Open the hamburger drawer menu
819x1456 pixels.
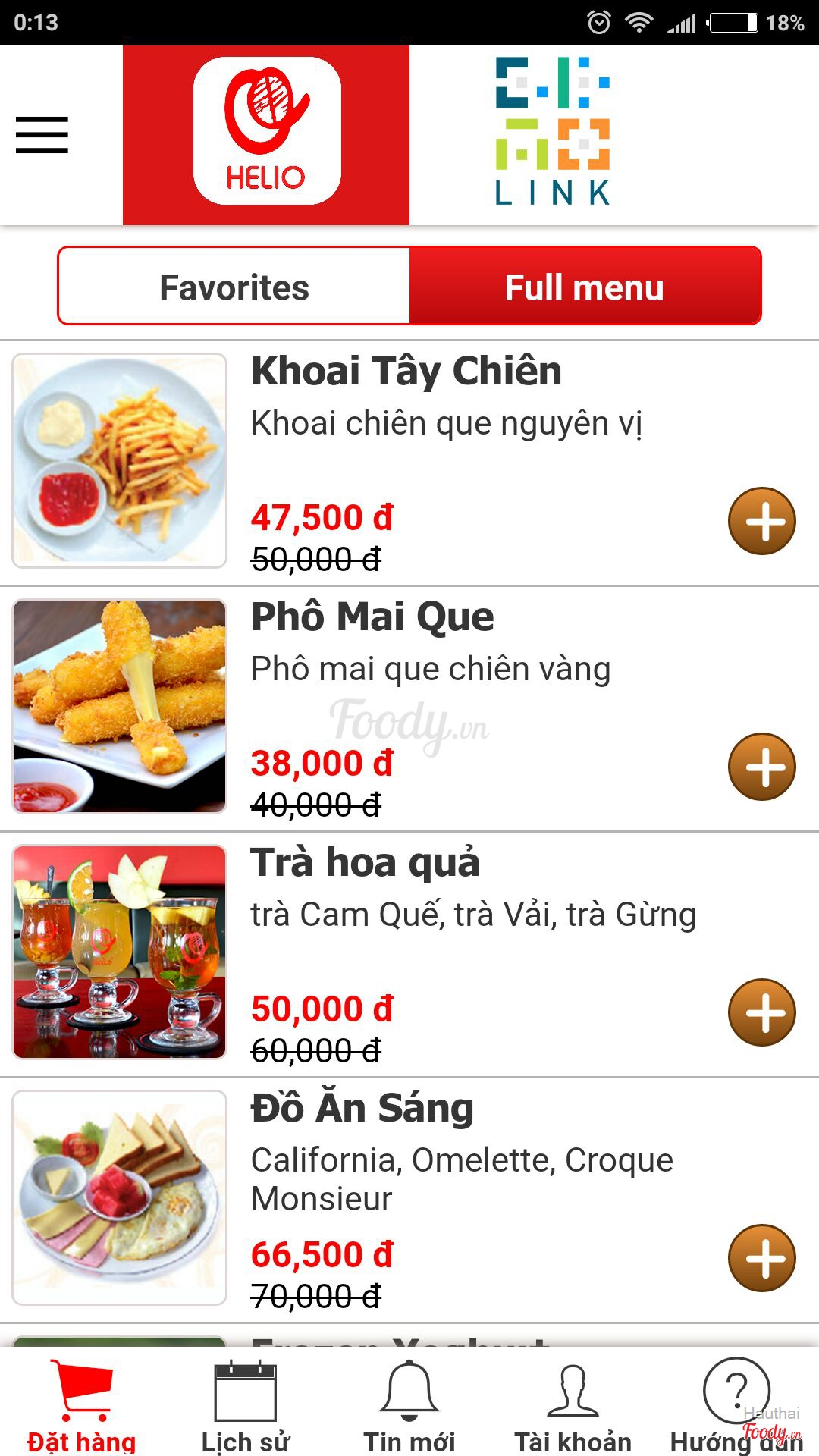(x=42, y=135)
